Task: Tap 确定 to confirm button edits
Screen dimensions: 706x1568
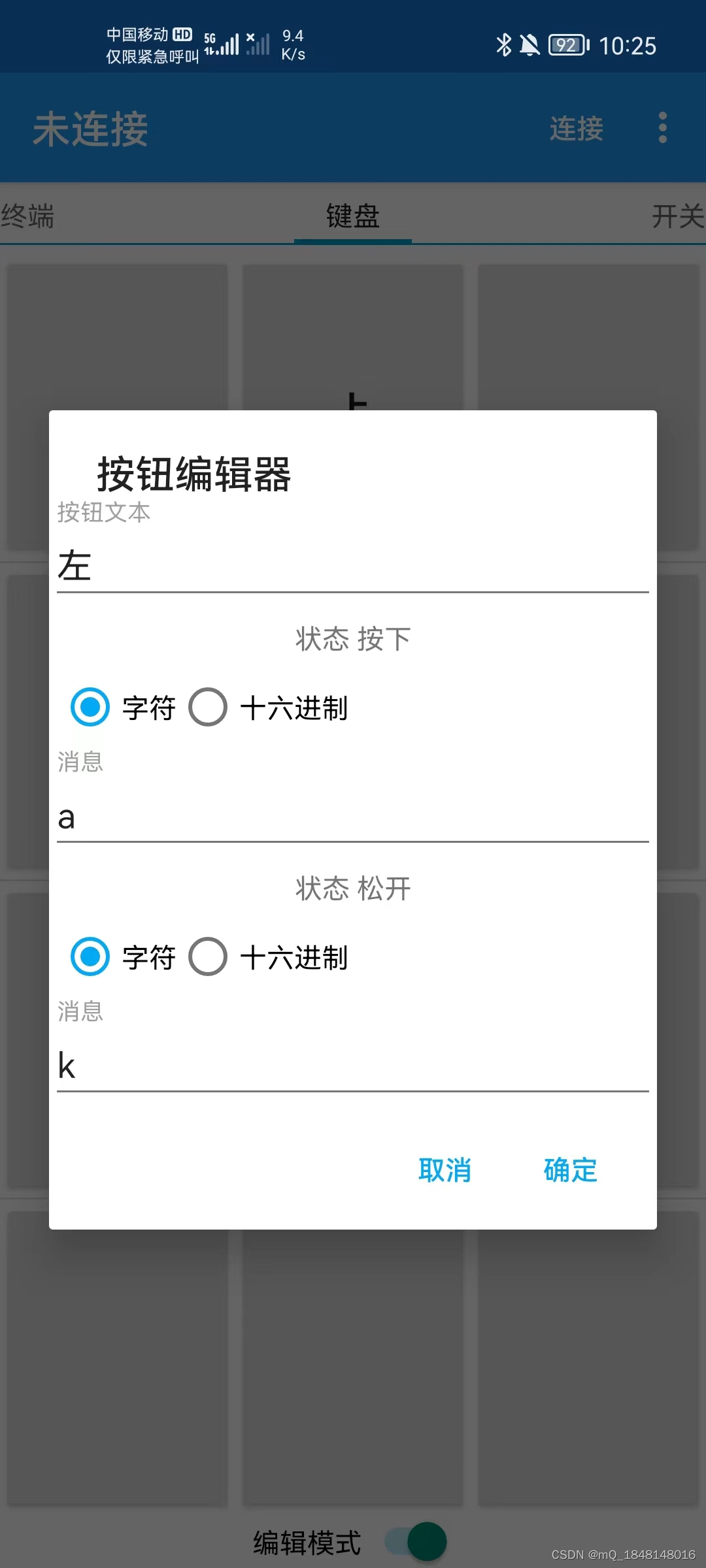Action: tap(570, 1170)
